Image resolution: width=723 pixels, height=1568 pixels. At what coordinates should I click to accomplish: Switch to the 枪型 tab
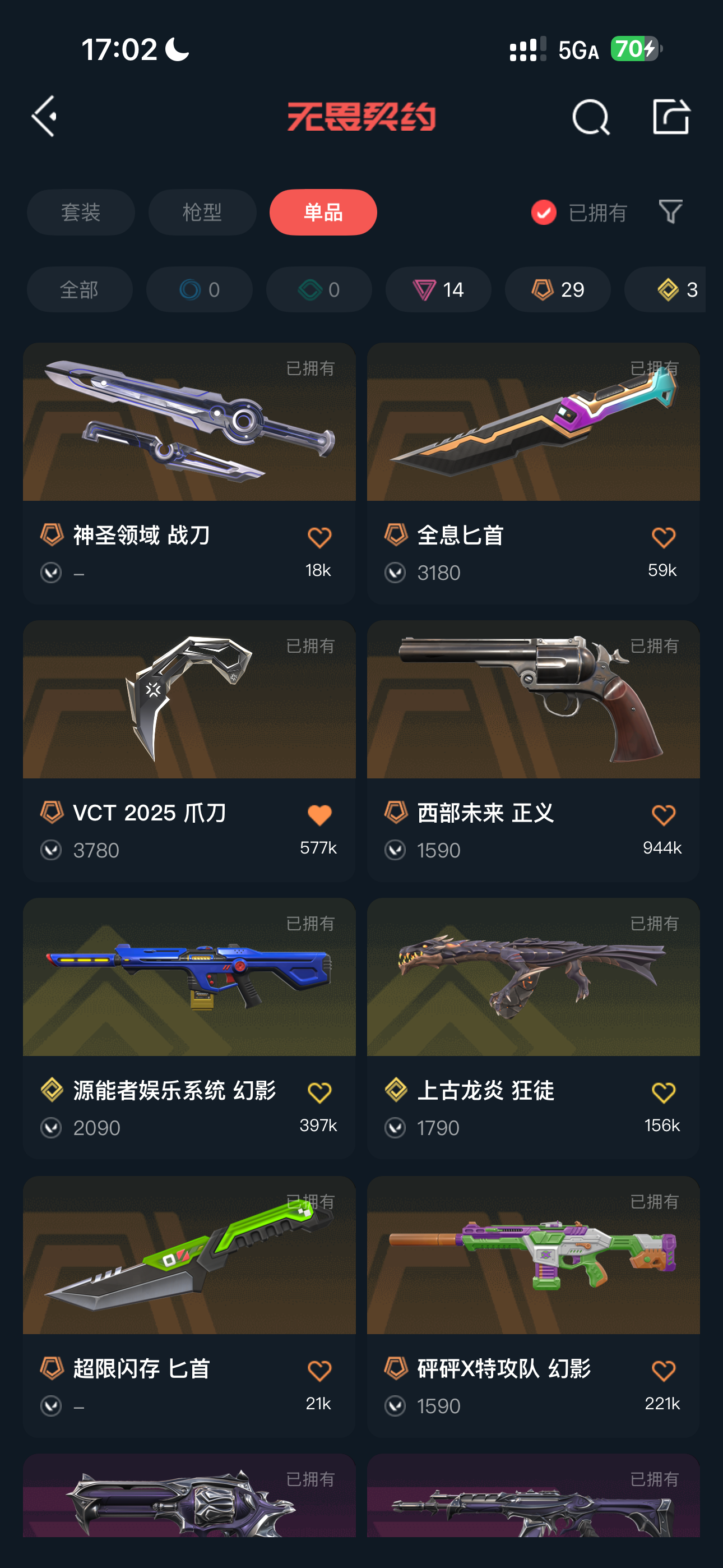pyautogui.click(x=202, y=213)
